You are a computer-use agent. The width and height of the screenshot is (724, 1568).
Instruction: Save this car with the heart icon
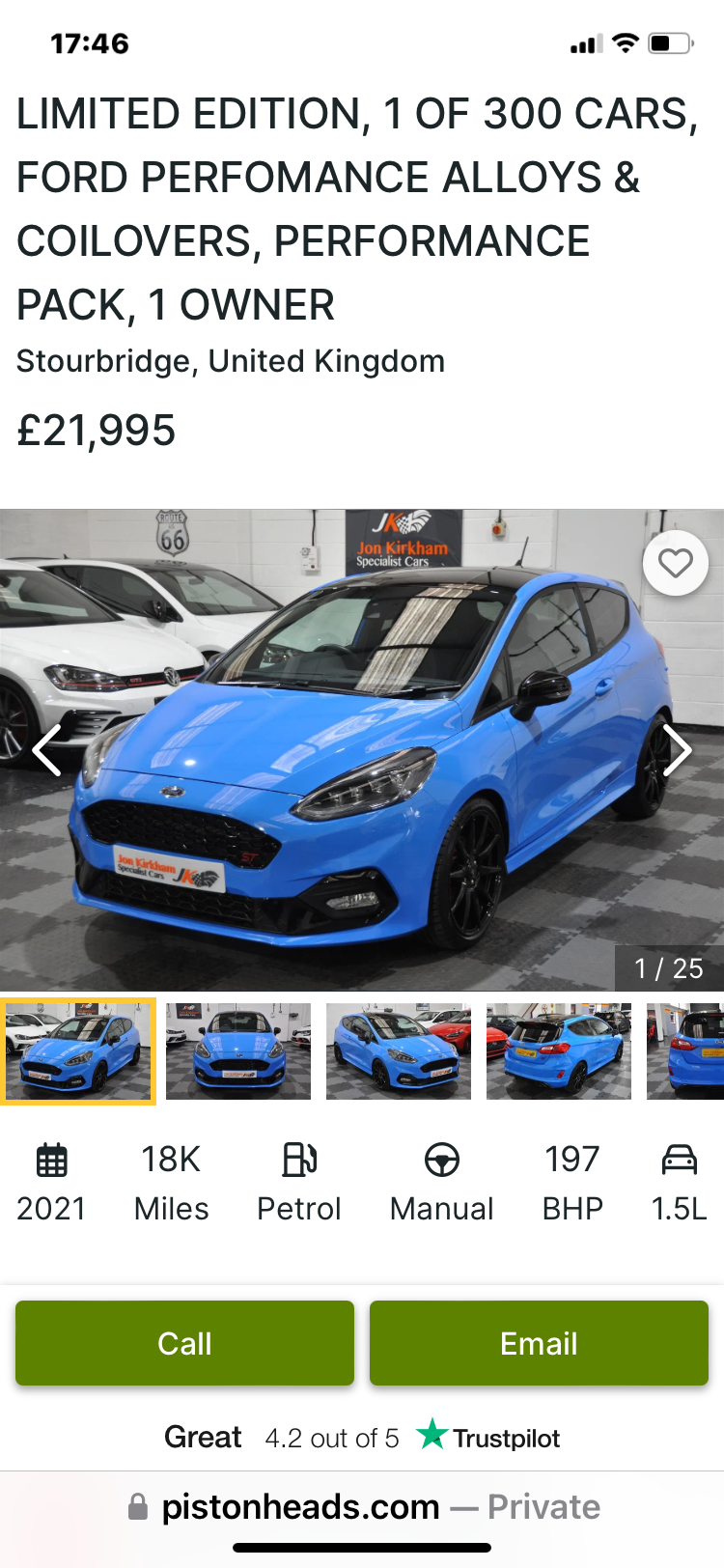675,563
